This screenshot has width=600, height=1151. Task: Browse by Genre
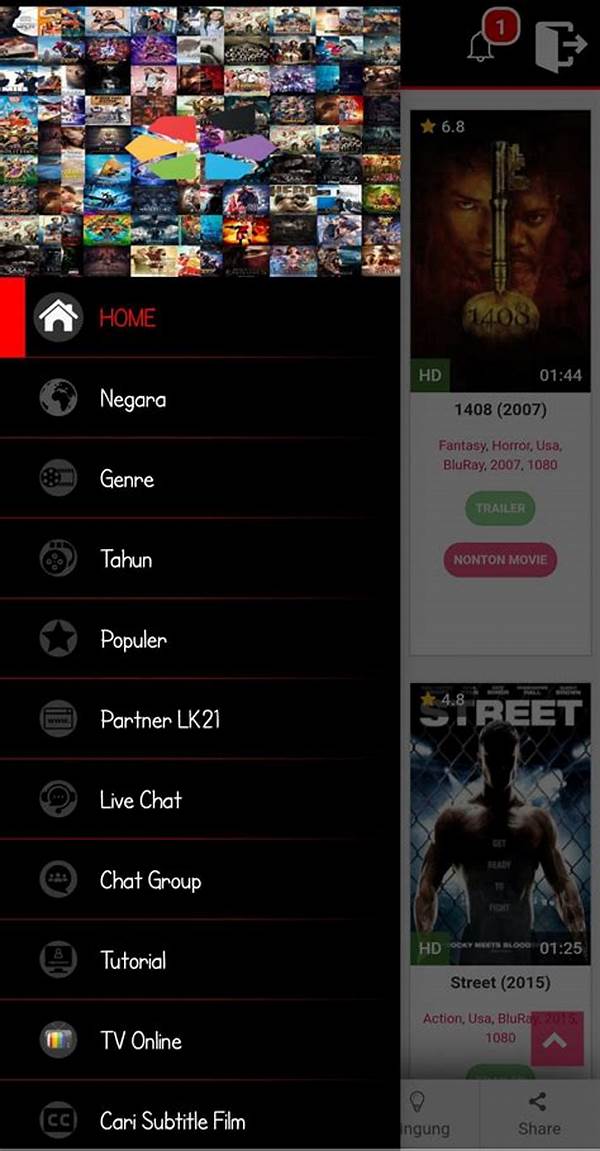[x=127, y=479]
